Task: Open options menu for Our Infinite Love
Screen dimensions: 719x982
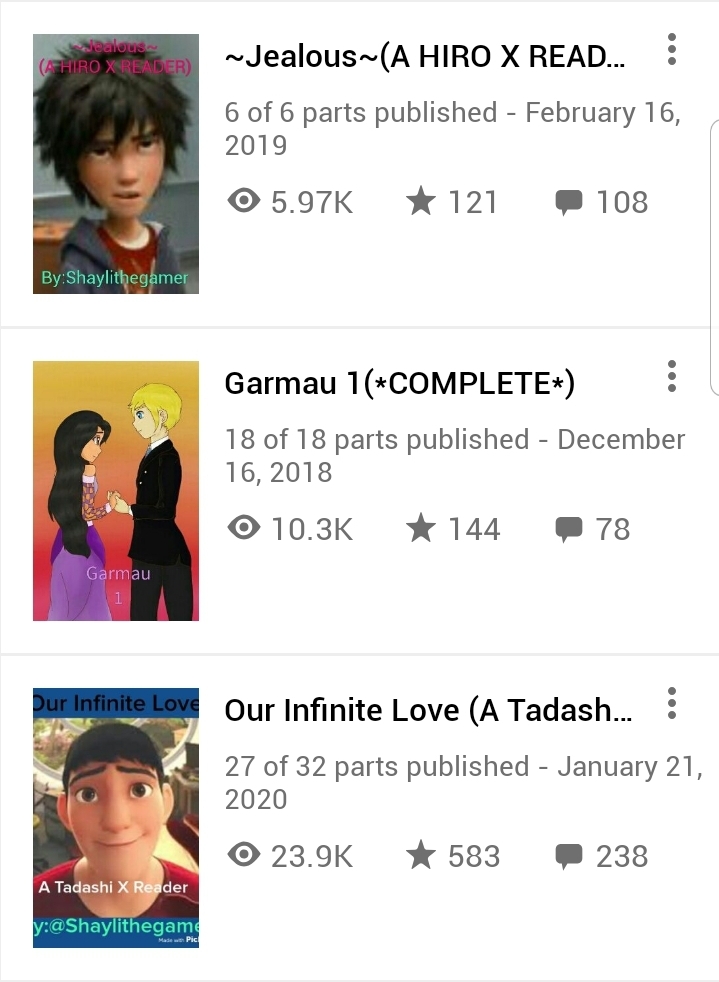Action: tap(672, 703)
